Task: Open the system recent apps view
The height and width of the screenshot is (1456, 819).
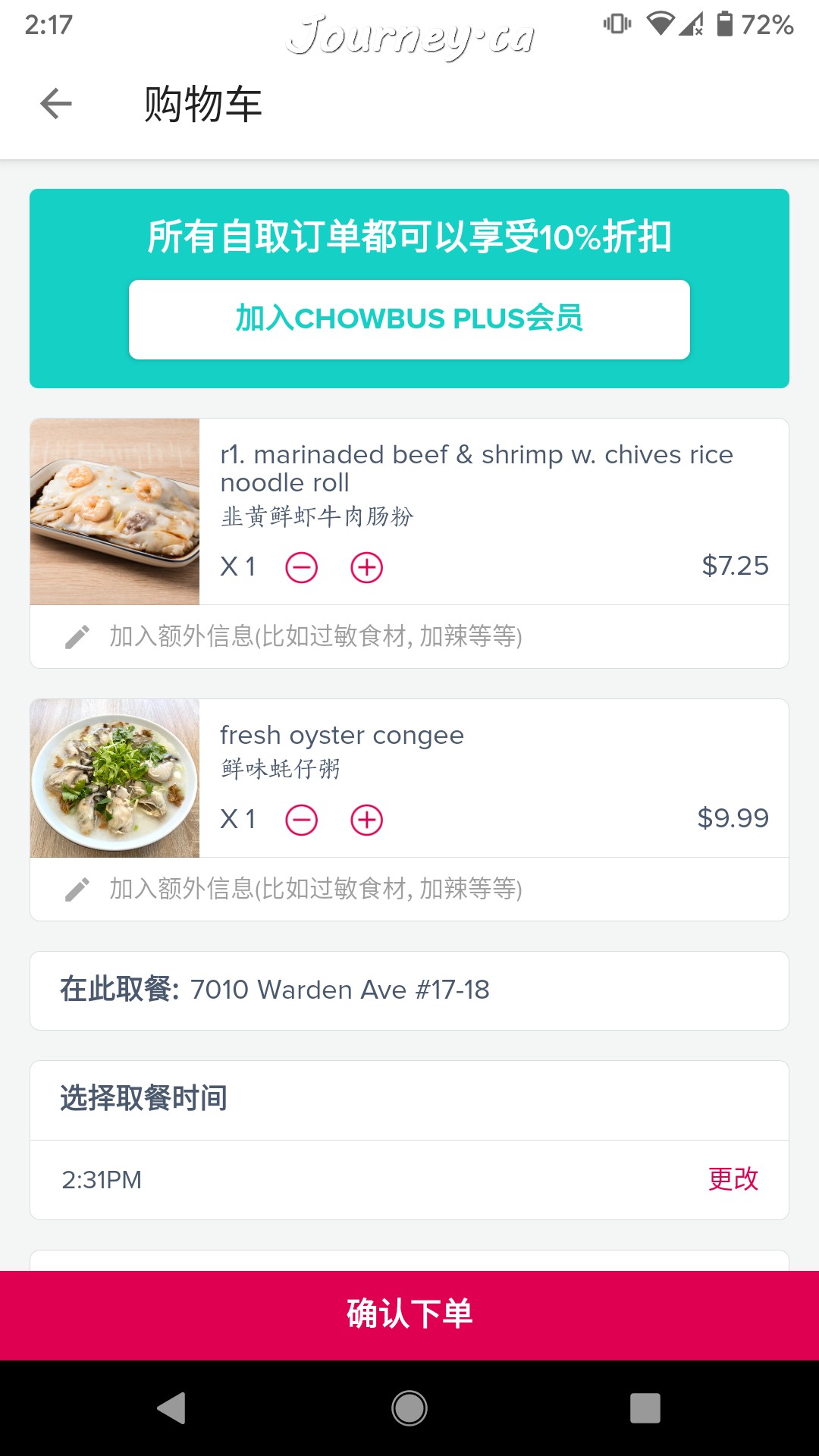Action: point(645,1408)
